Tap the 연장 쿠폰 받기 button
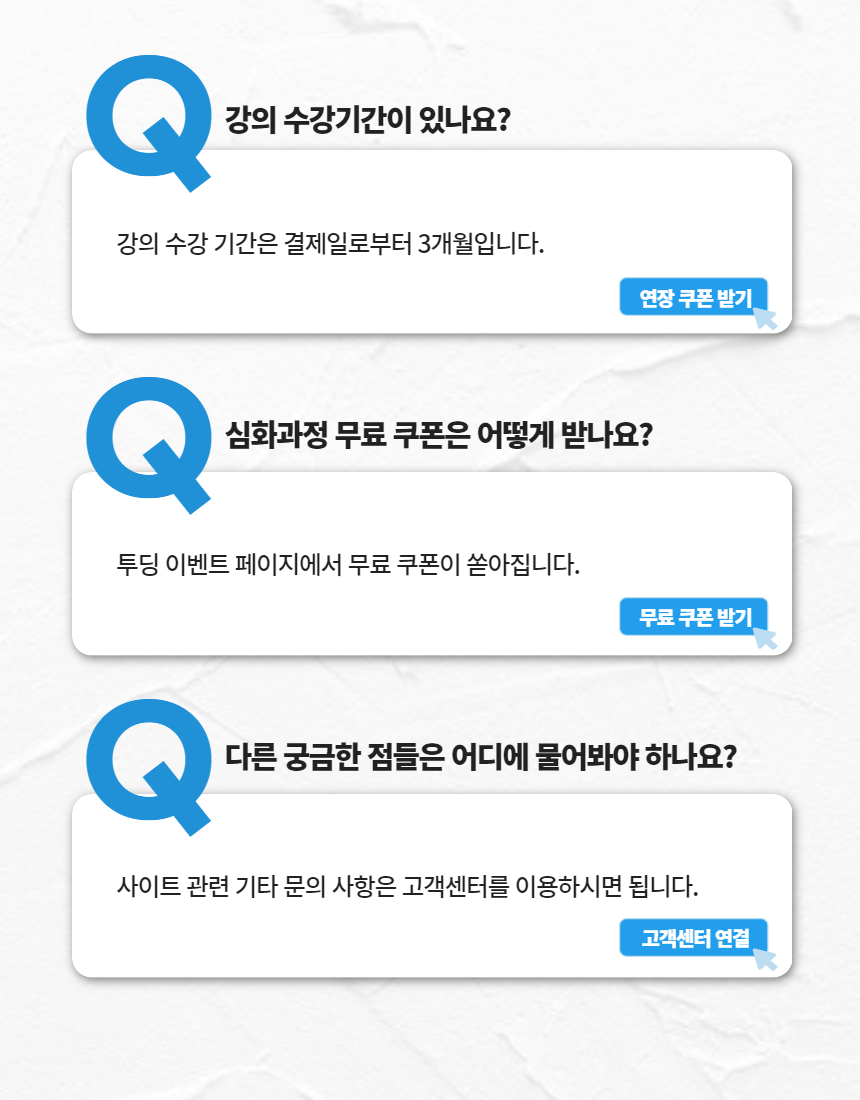Image resolution: width=860 pixels, height=1100 pixels. (694, 296)
